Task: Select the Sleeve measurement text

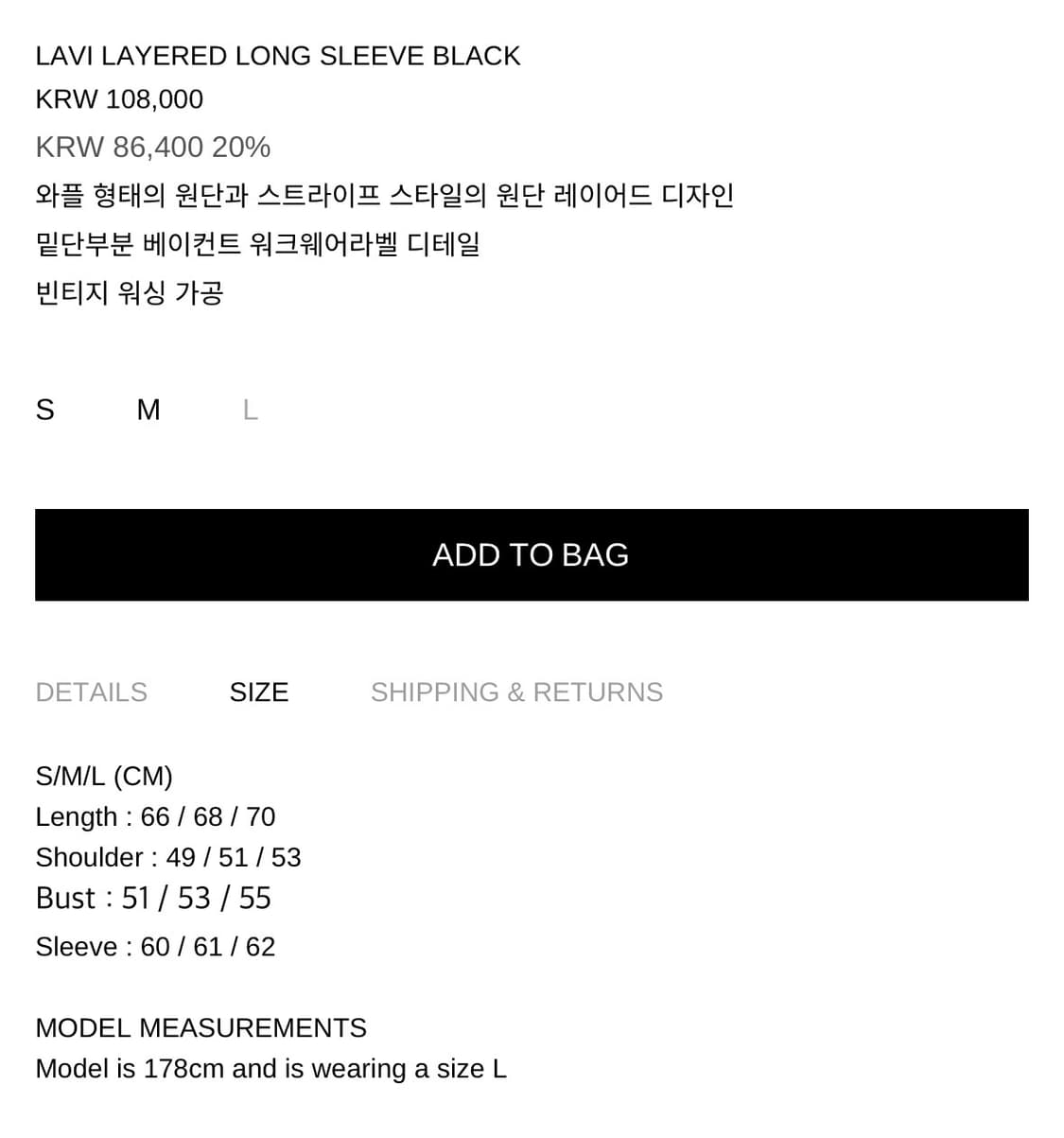Action: (155, 946)
